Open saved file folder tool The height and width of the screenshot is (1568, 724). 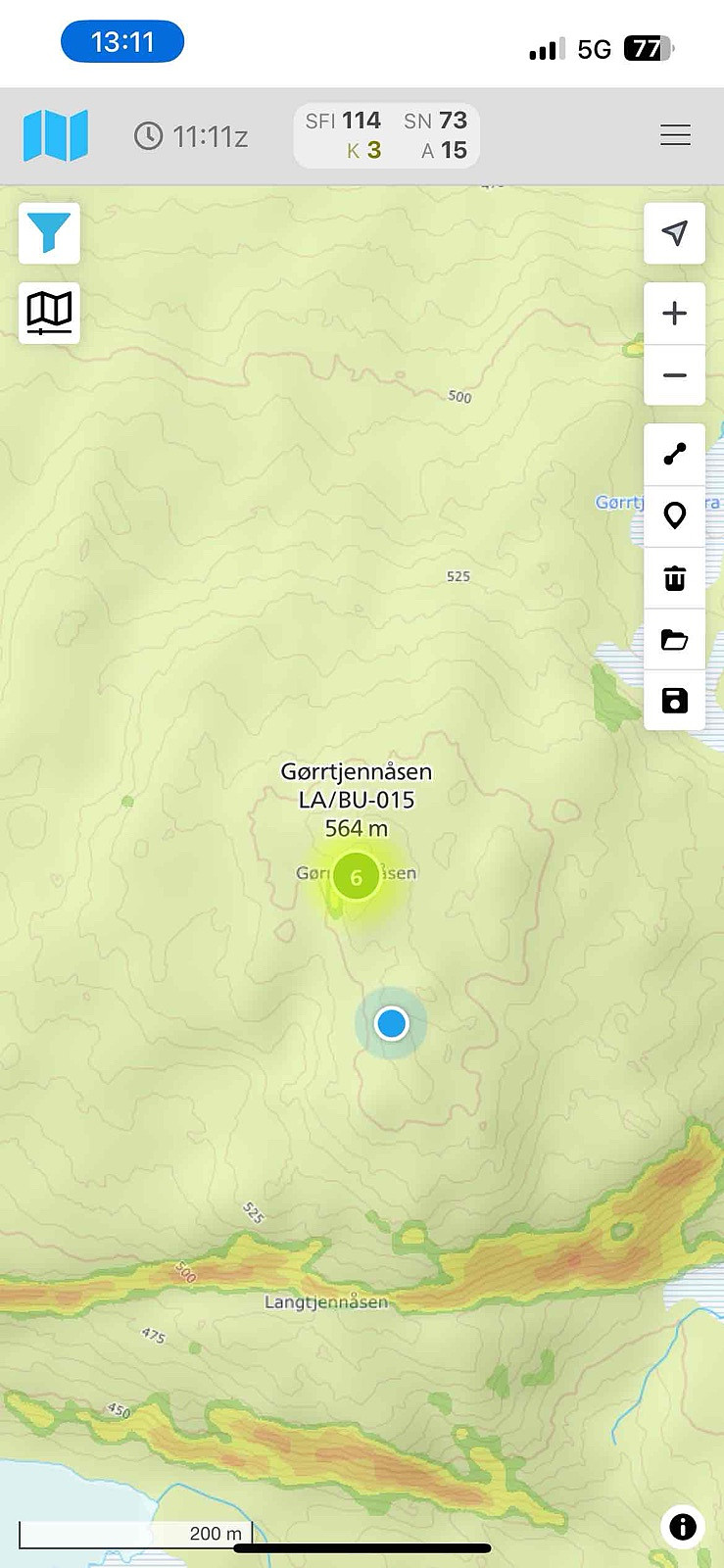(x=674, y=640)
